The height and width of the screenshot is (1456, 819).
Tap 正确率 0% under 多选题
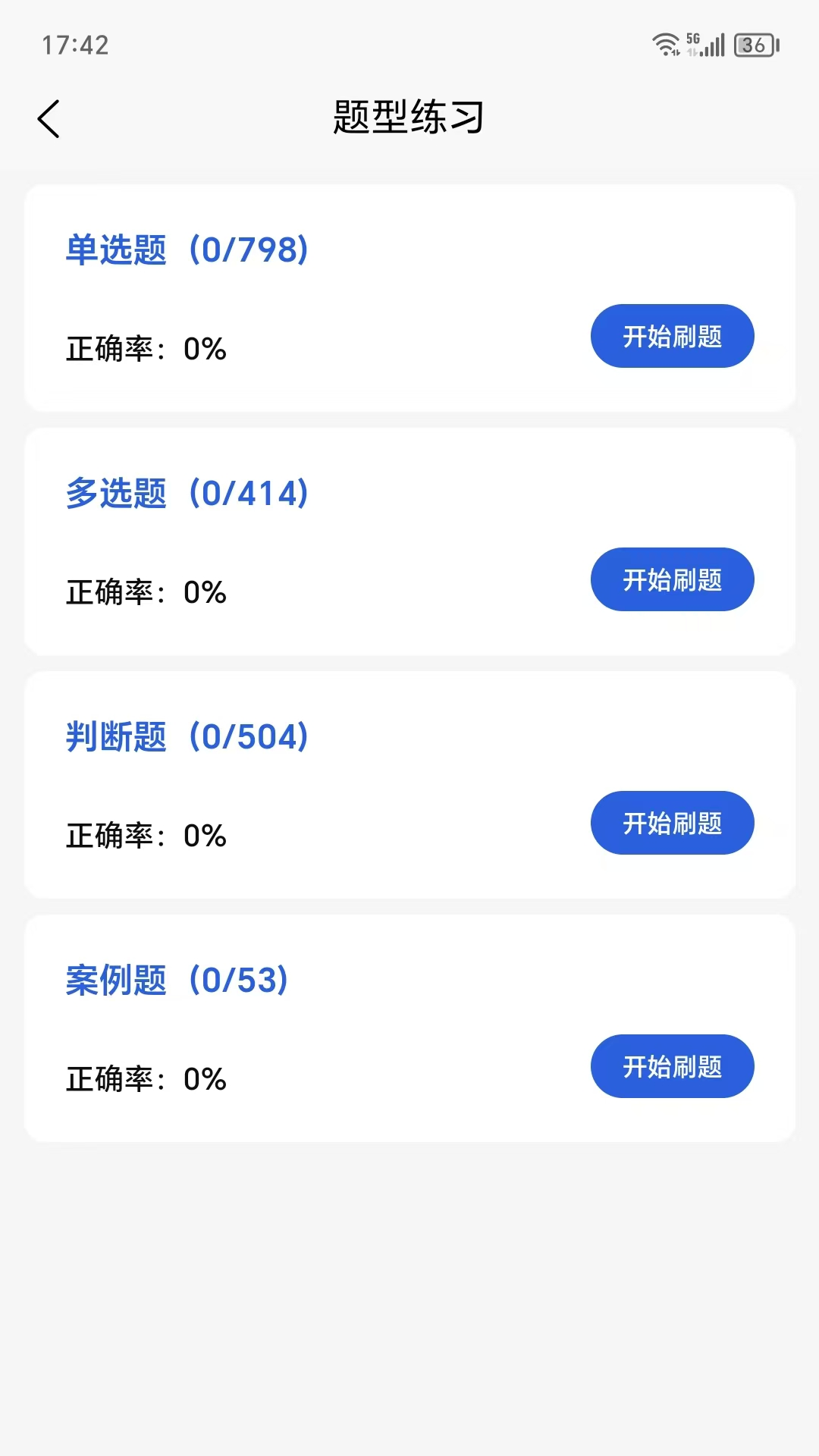pos(146,593)
